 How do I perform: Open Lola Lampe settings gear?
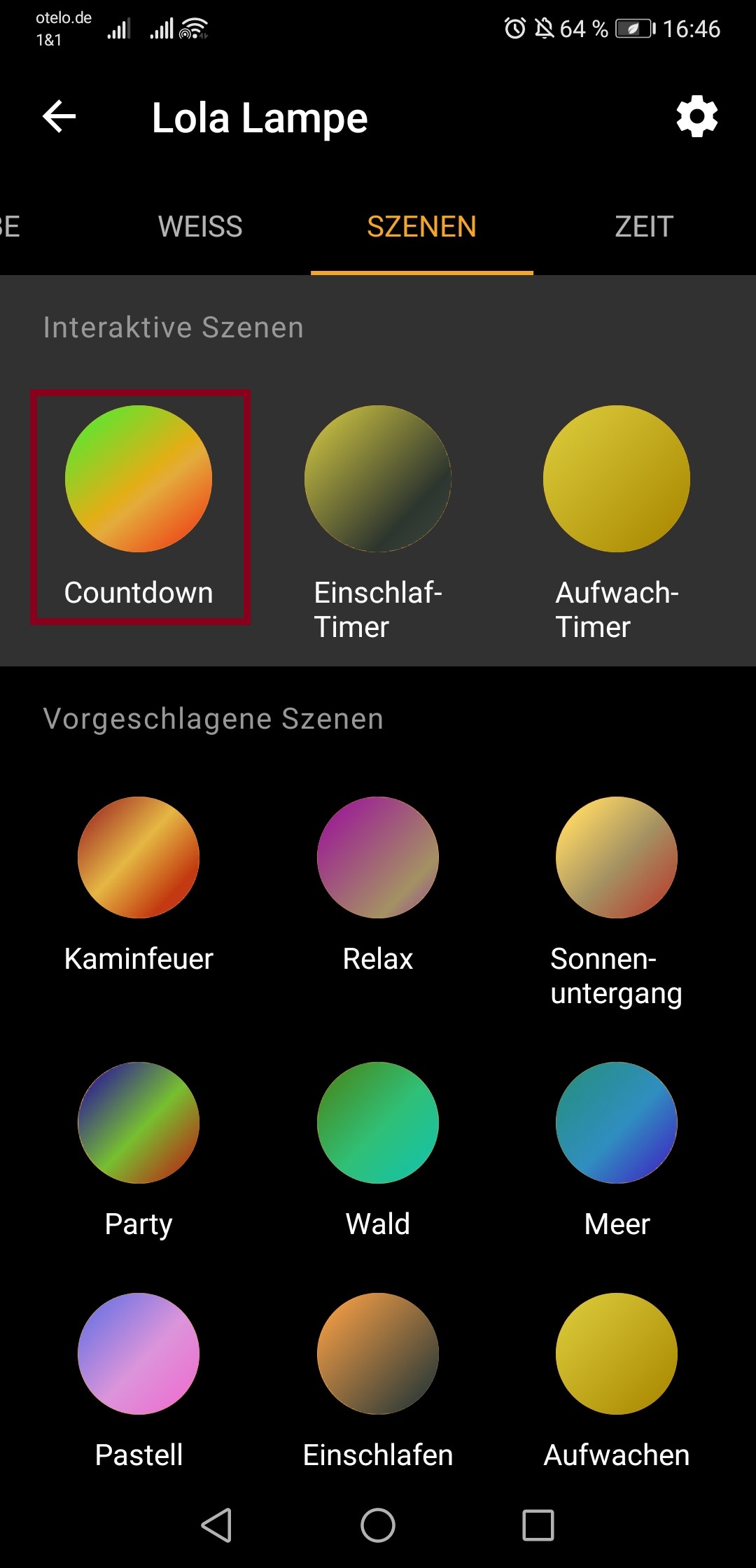(696, 117)
